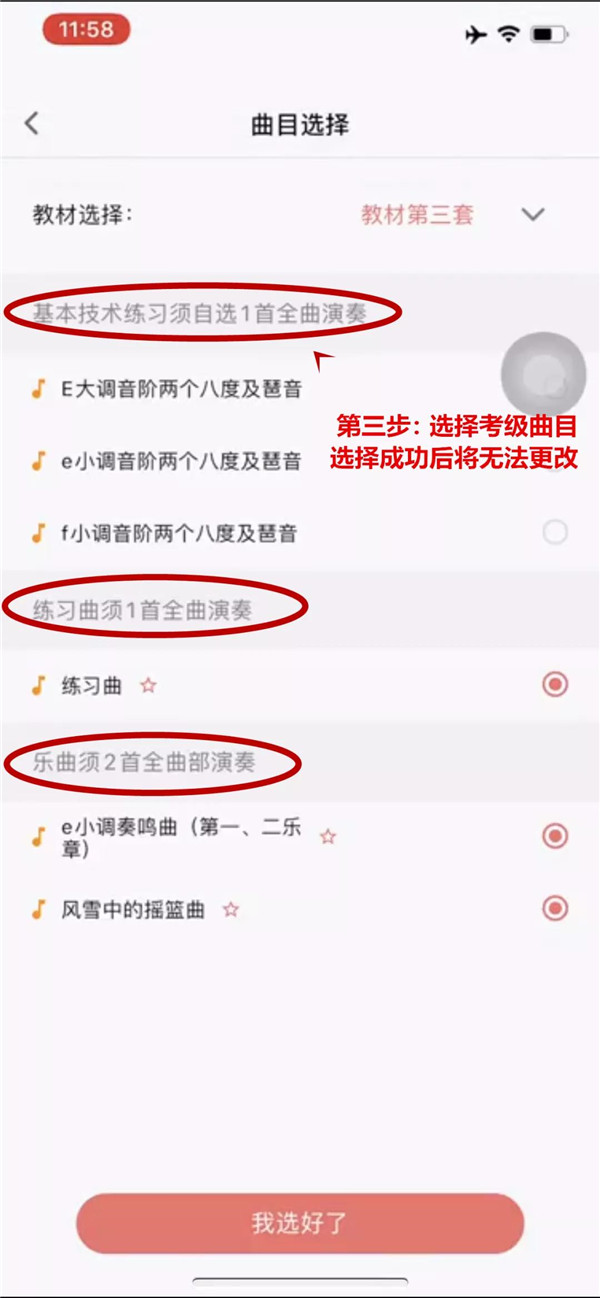Open the 教材选择 dropdown showing 教材第三套

533,214
